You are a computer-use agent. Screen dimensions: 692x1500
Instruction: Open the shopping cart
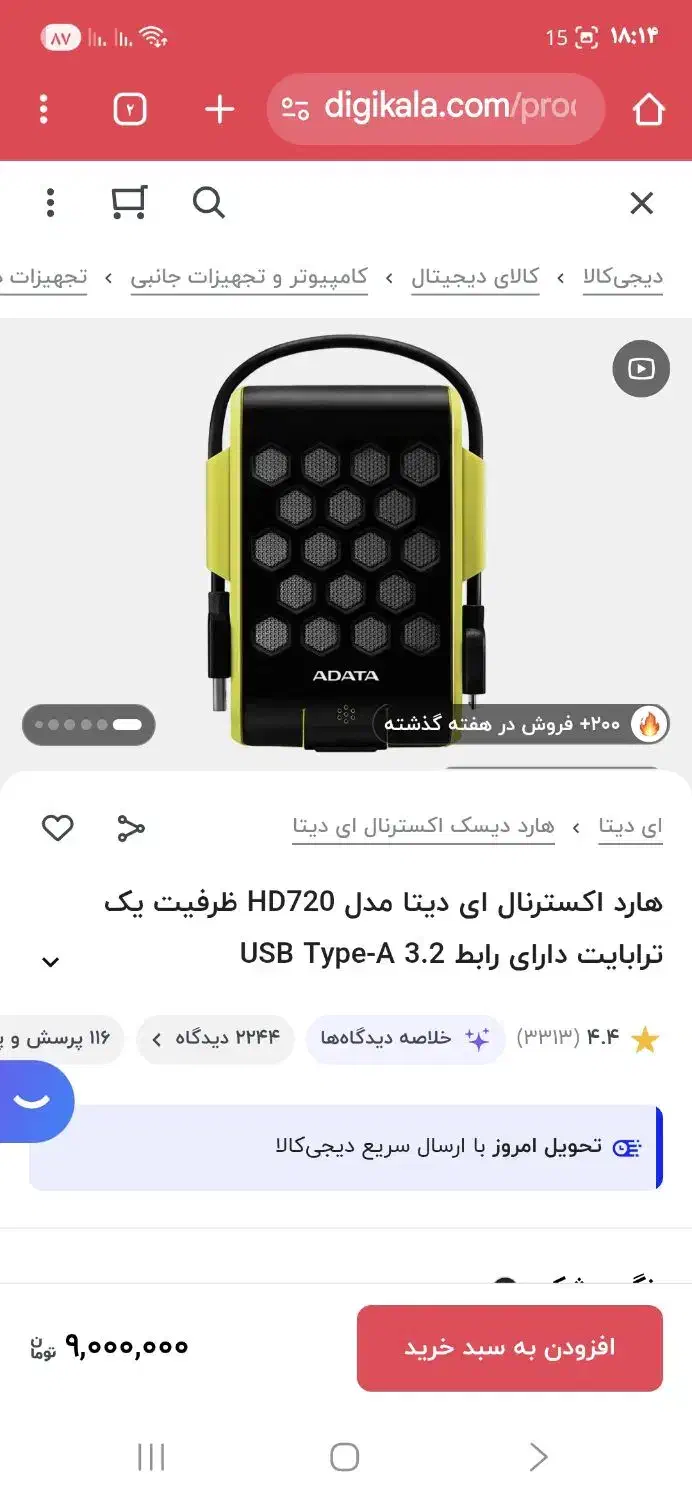tap(129, 203)
